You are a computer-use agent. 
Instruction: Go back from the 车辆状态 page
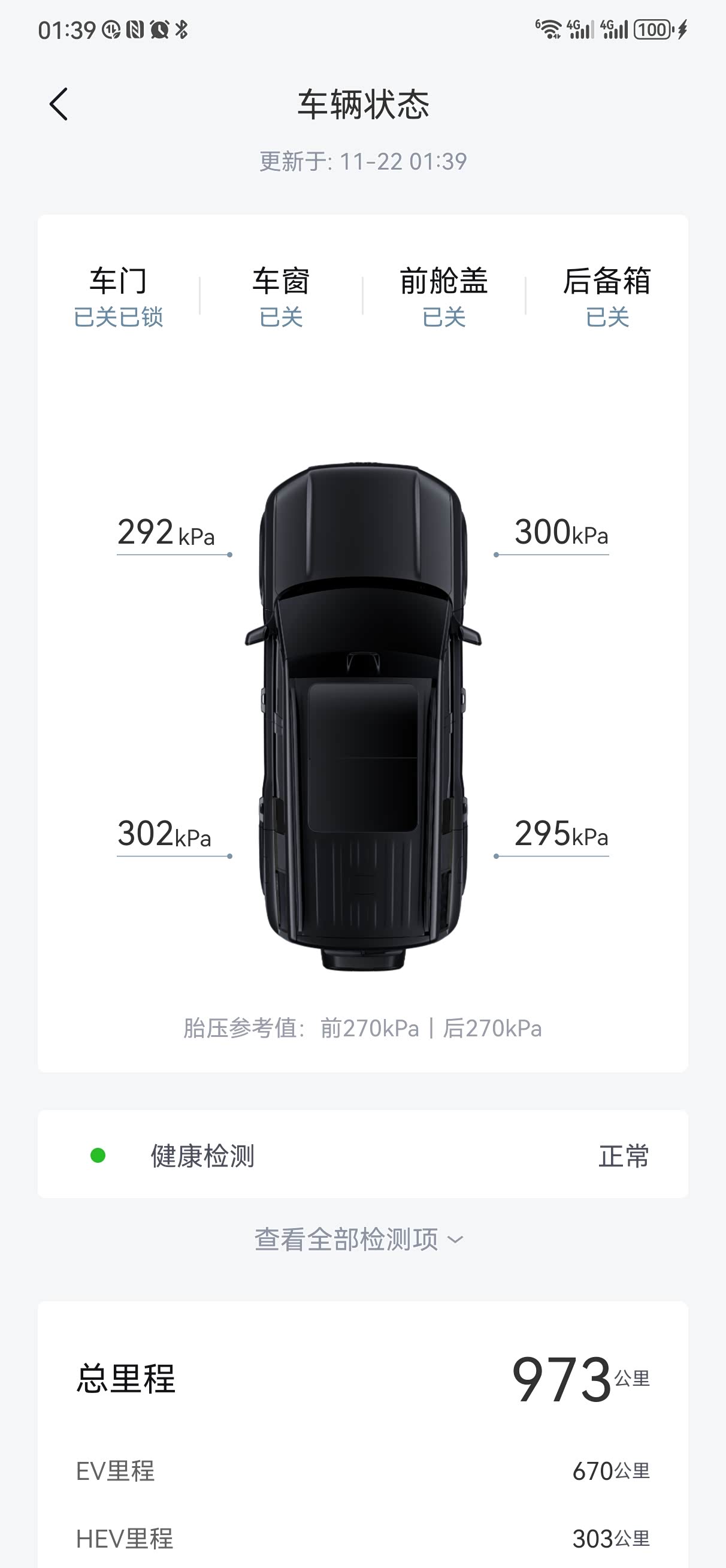pyautogui.click(x=59, y=104)
